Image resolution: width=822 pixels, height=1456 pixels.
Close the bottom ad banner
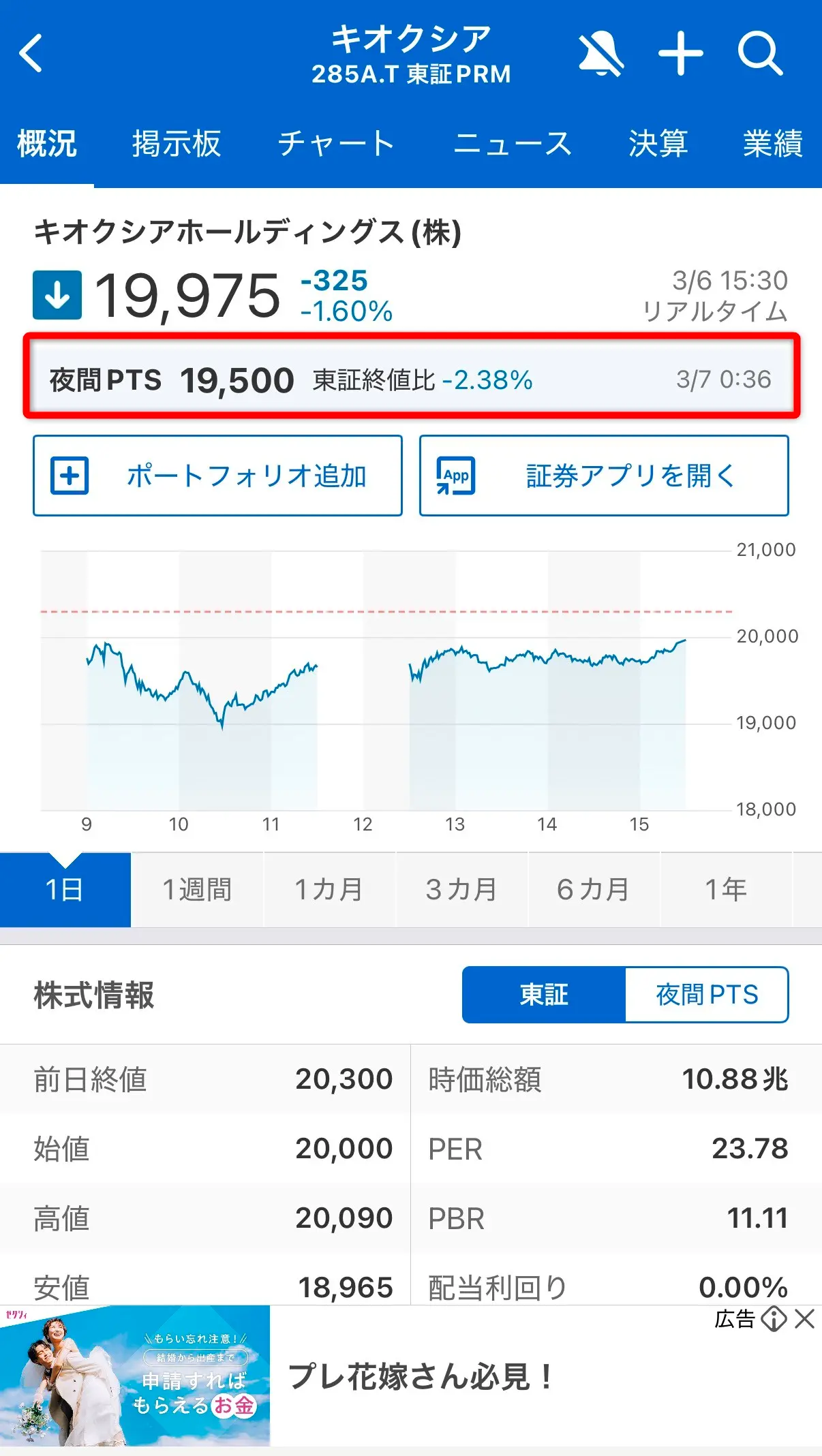click(x=805, y=1320)
